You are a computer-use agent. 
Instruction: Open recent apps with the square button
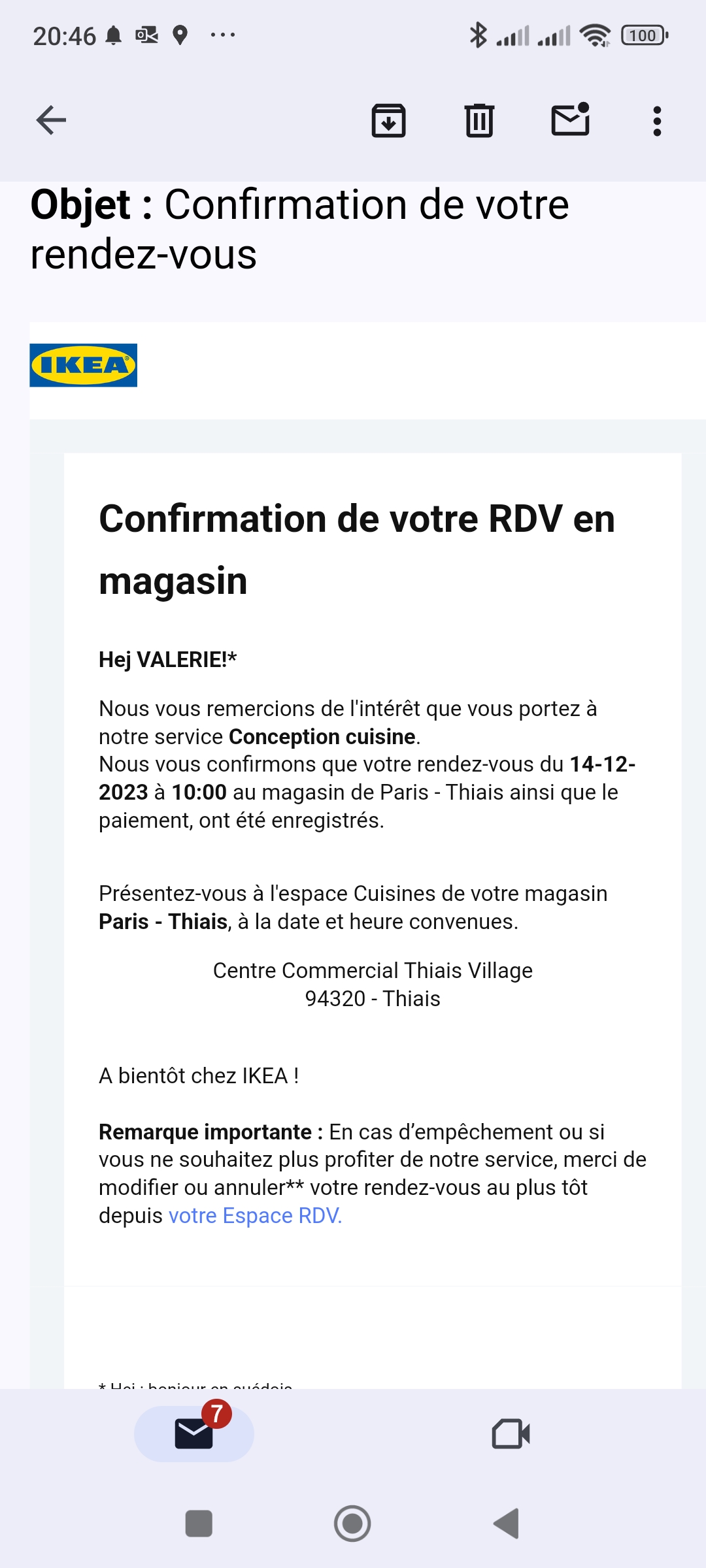coord(199,1524)
